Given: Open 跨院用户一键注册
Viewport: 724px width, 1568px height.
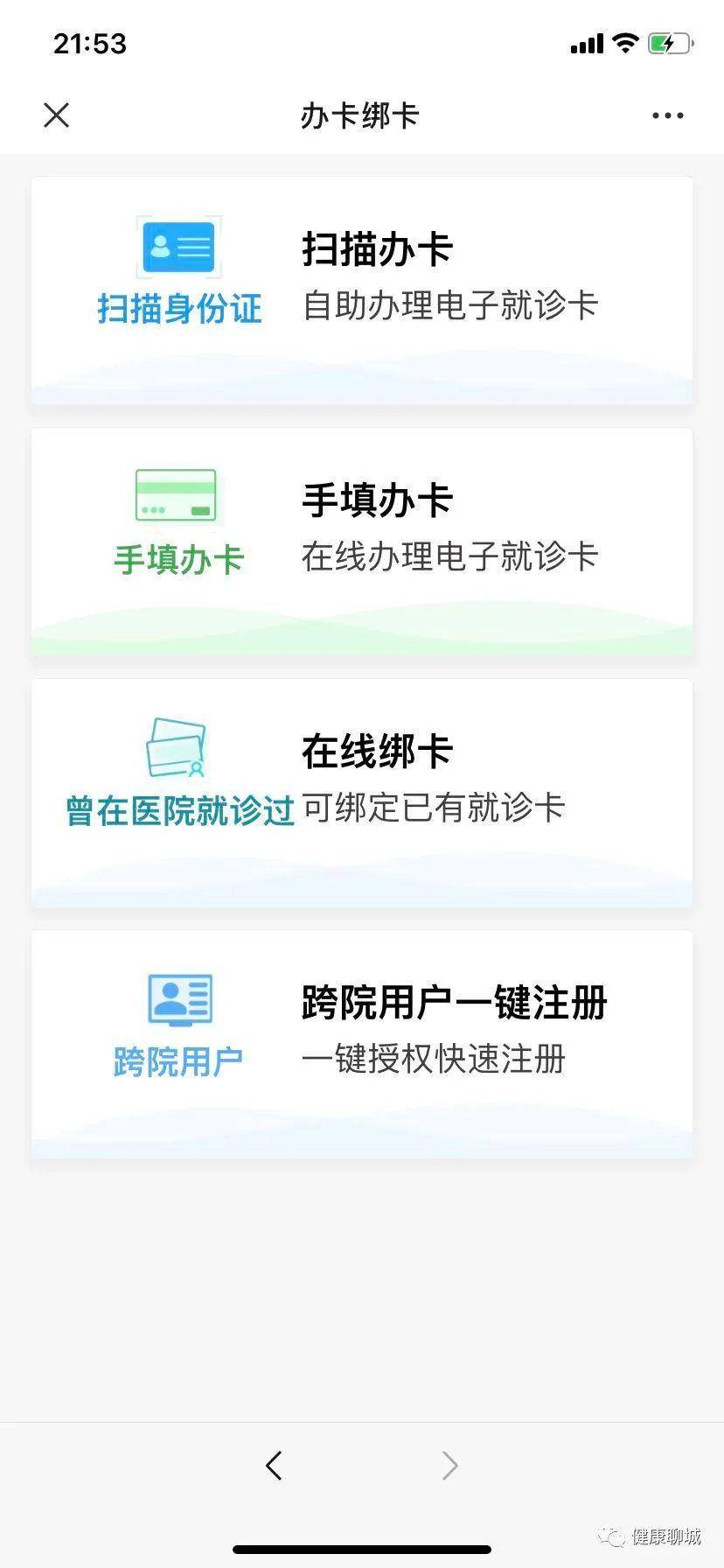Looking at the screenshot, I should pos(362,1045).
